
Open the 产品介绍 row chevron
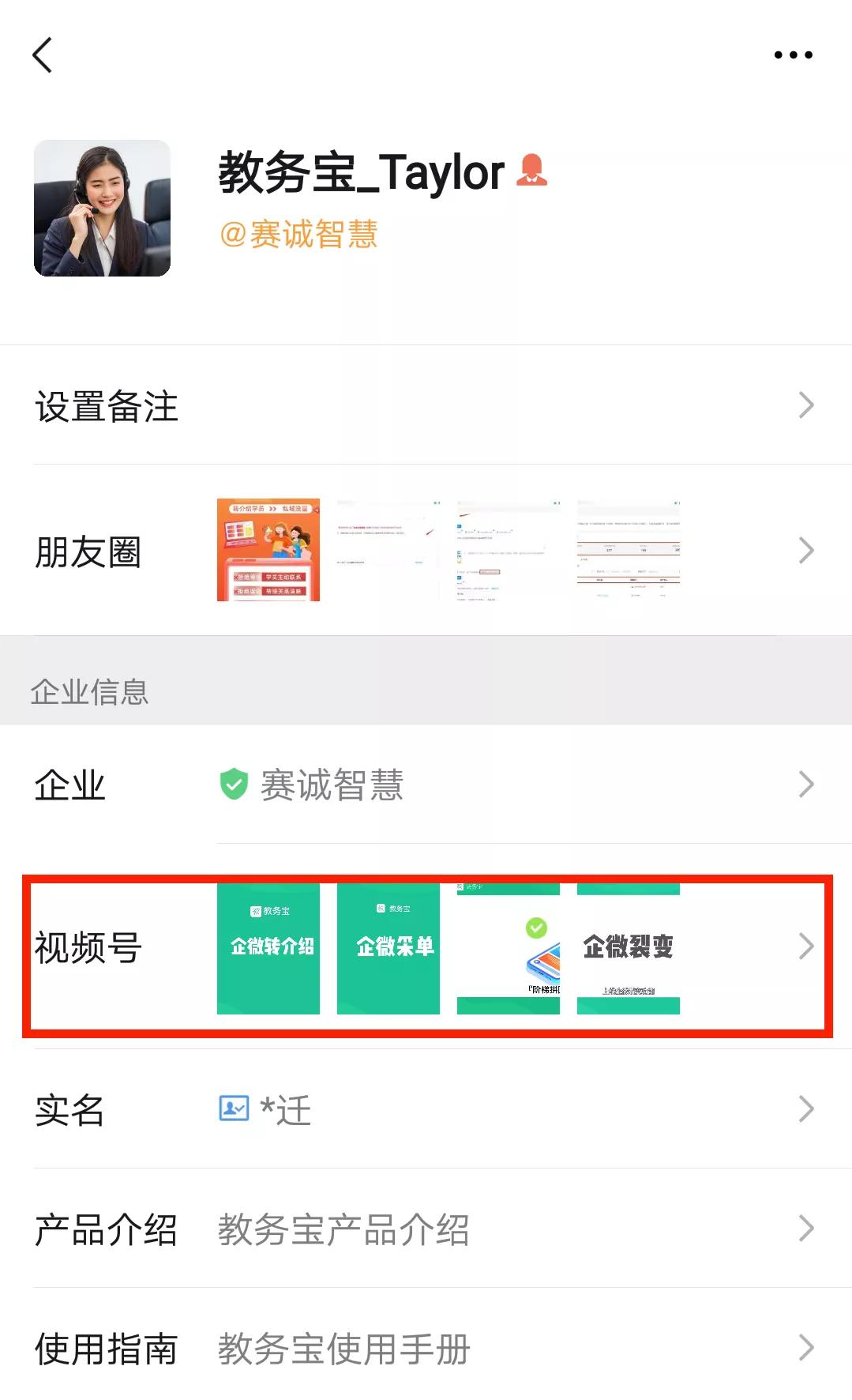coord(806,1229)
